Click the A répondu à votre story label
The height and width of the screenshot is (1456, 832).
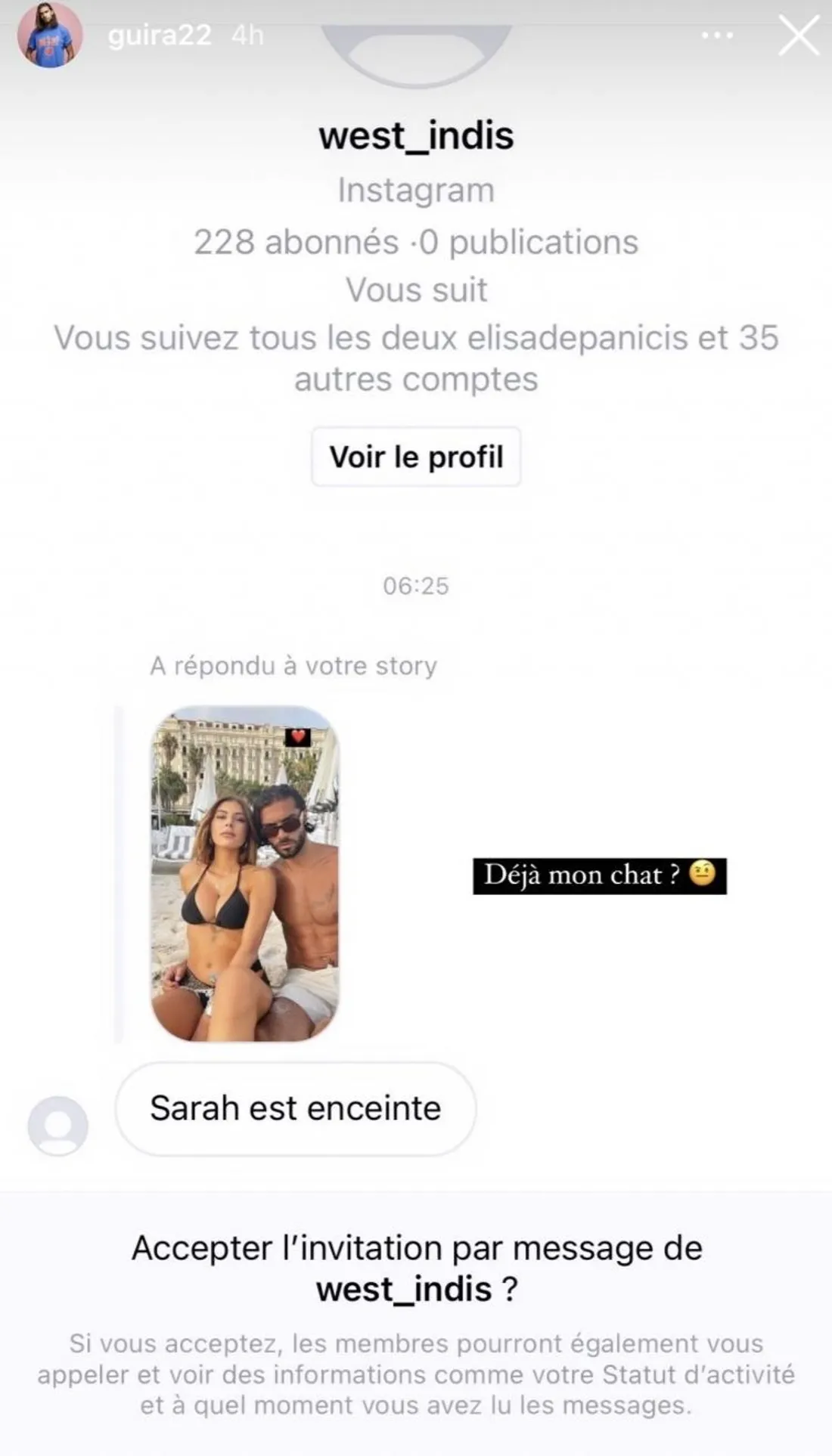pos(293,665)
